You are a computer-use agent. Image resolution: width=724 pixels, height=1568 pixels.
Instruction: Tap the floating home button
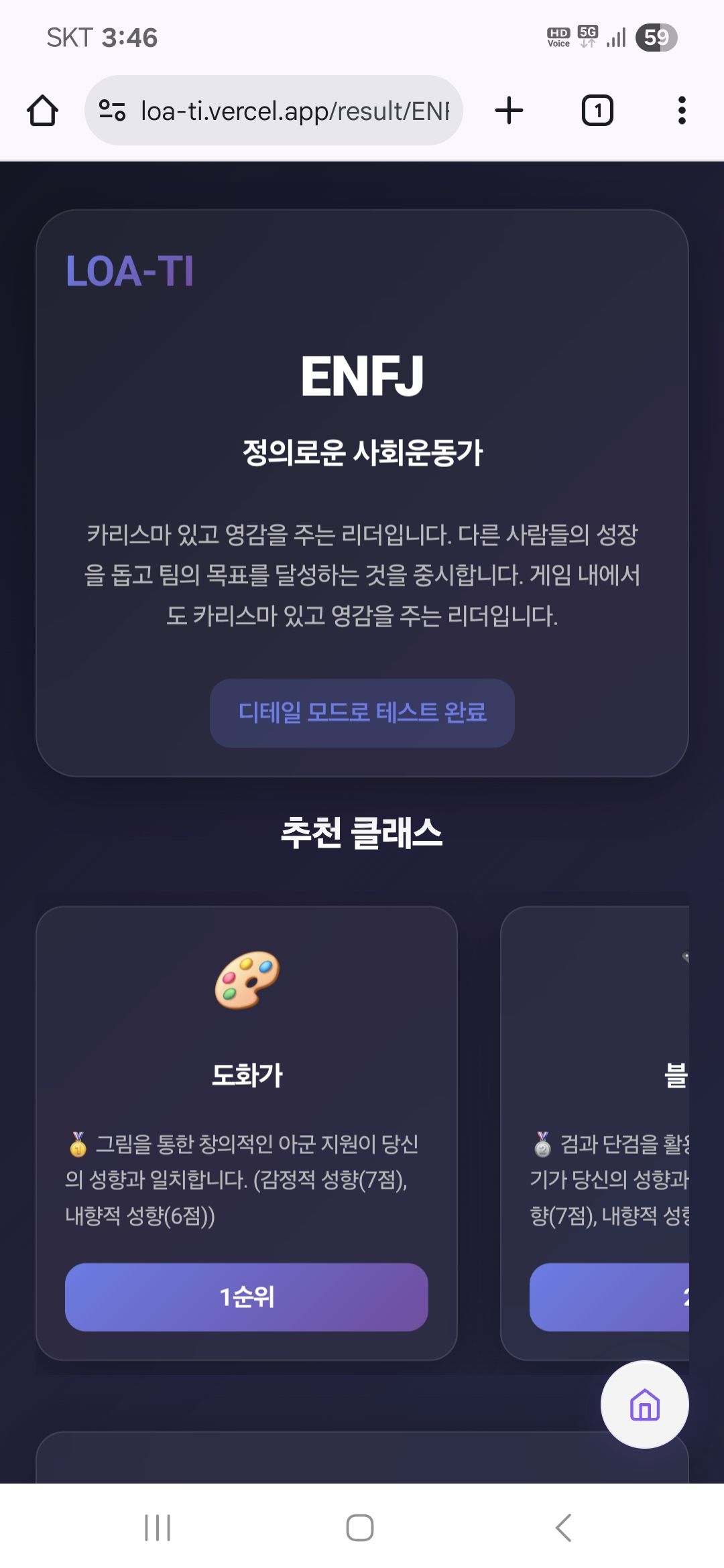[645, 1404]
